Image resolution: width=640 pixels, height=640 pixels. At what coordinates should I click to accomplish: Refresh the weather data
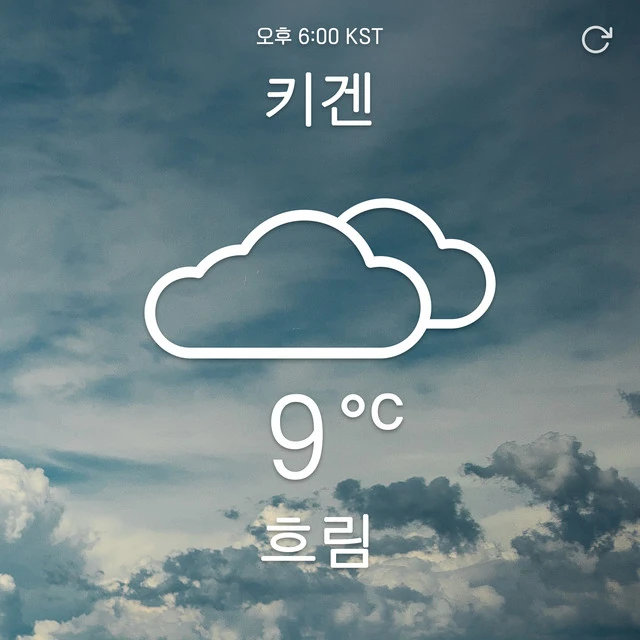tap(595, 39)
